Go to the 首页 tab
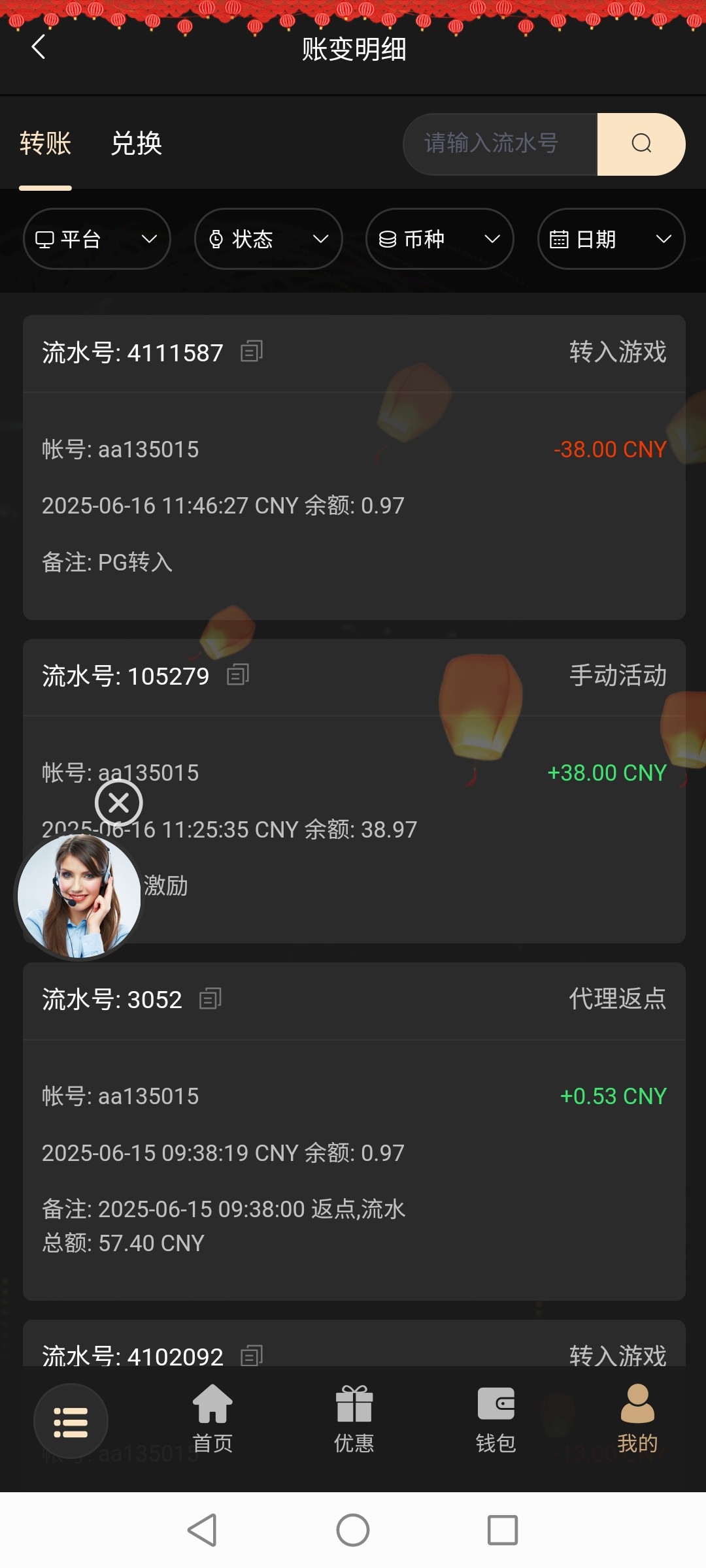Image resolution: width=706 pixels, height=1568 pixels. coord(212,1419)
